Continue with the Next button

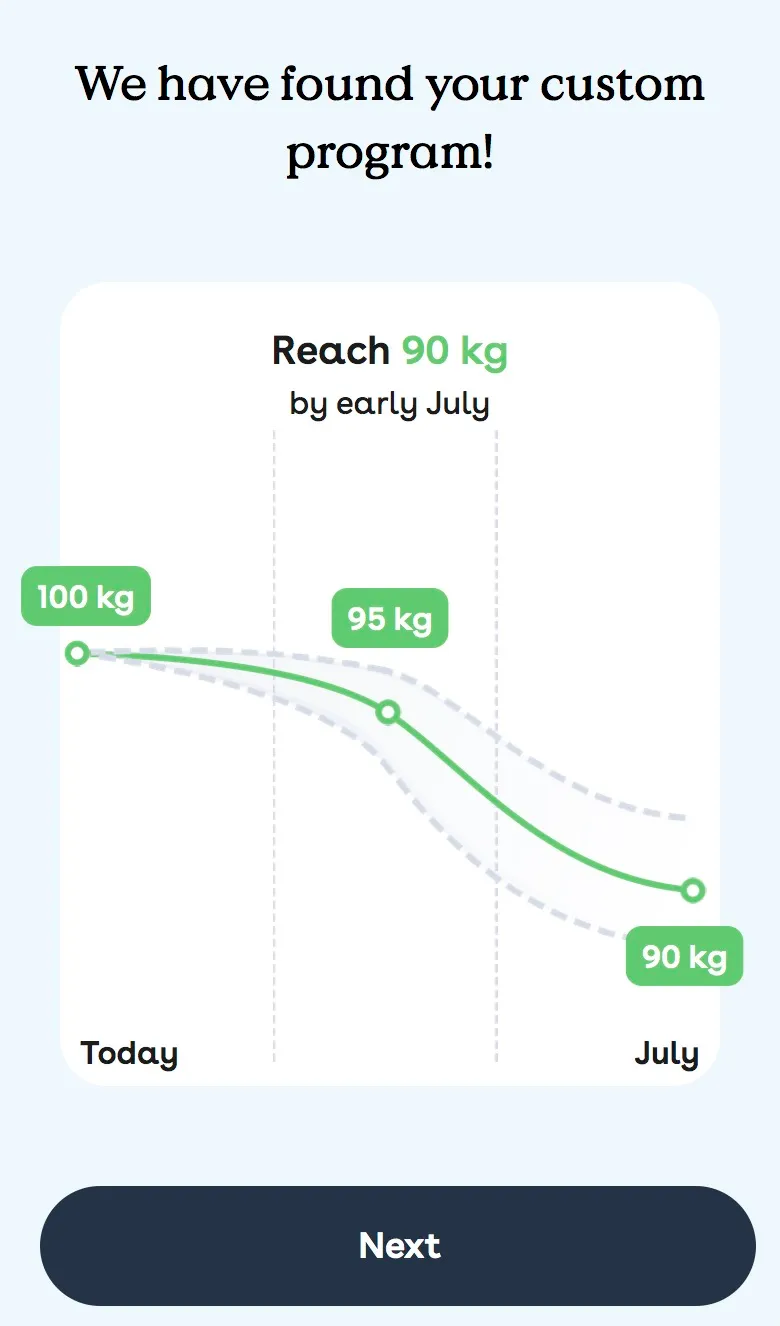point(398,1245)
